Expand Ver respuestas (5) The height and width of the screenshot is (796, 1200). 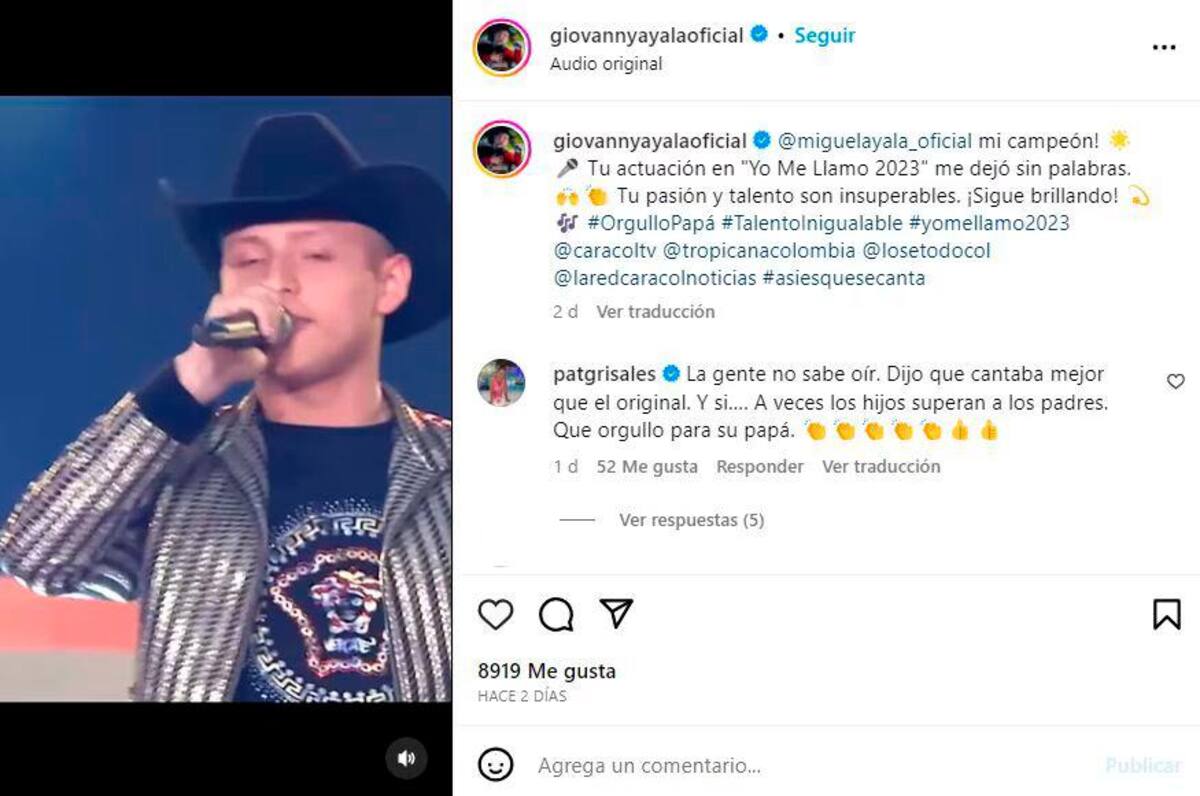pos(691,520)
